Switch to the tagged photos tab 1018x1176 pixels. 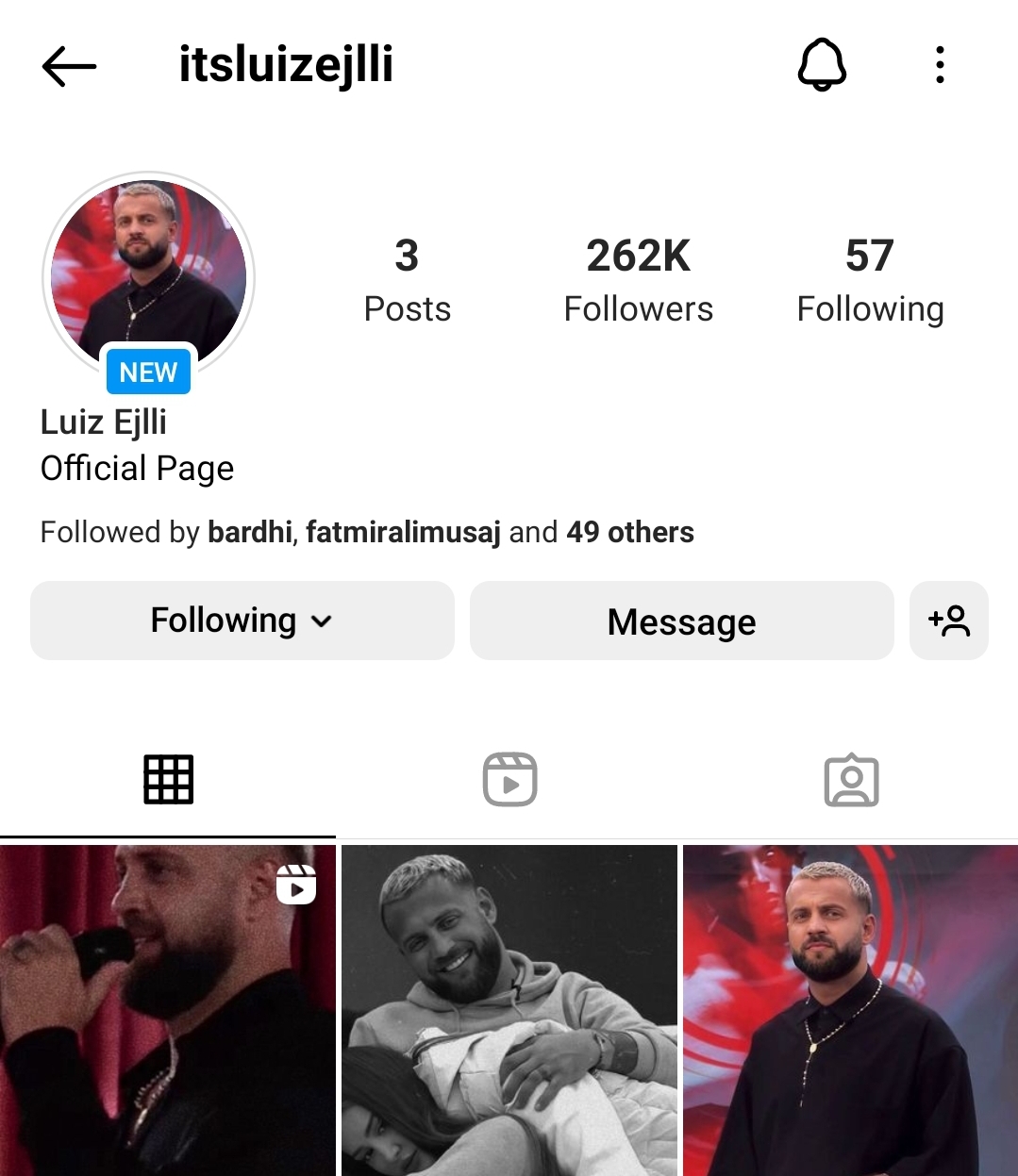pyautogui.click(x=851, y=780)
